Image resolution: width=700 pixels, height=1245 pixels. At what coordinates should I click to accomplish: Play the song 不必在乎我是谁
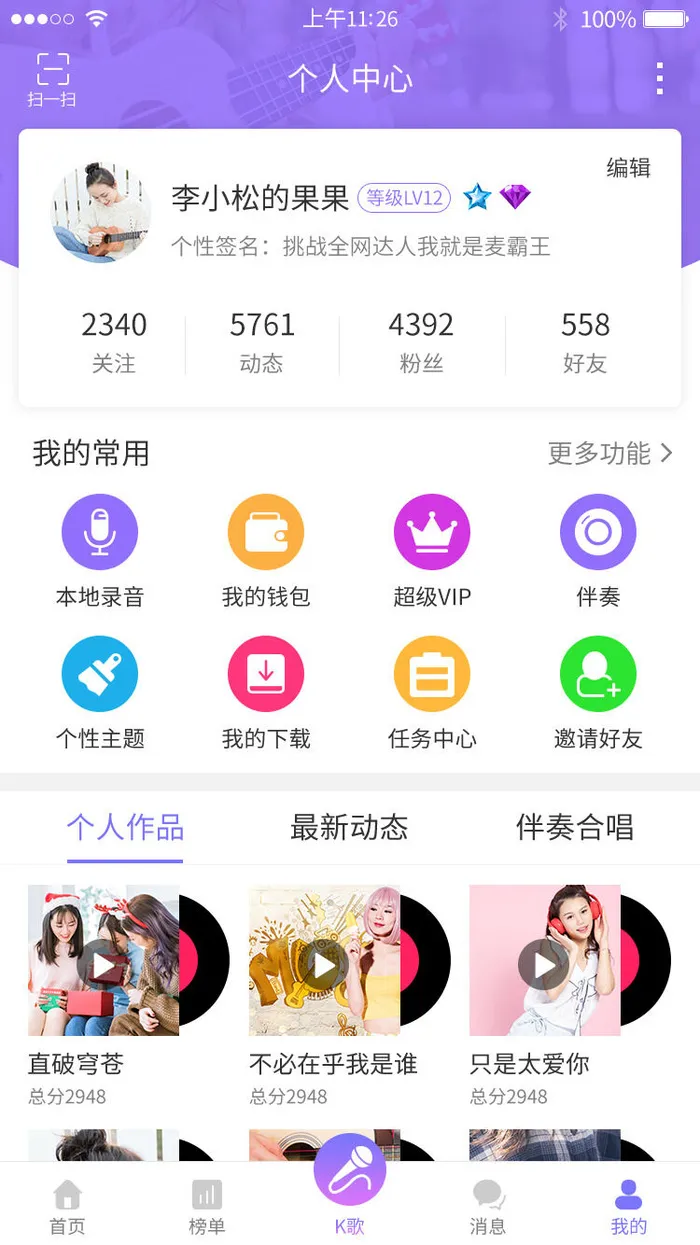click(x=324, y=964)
